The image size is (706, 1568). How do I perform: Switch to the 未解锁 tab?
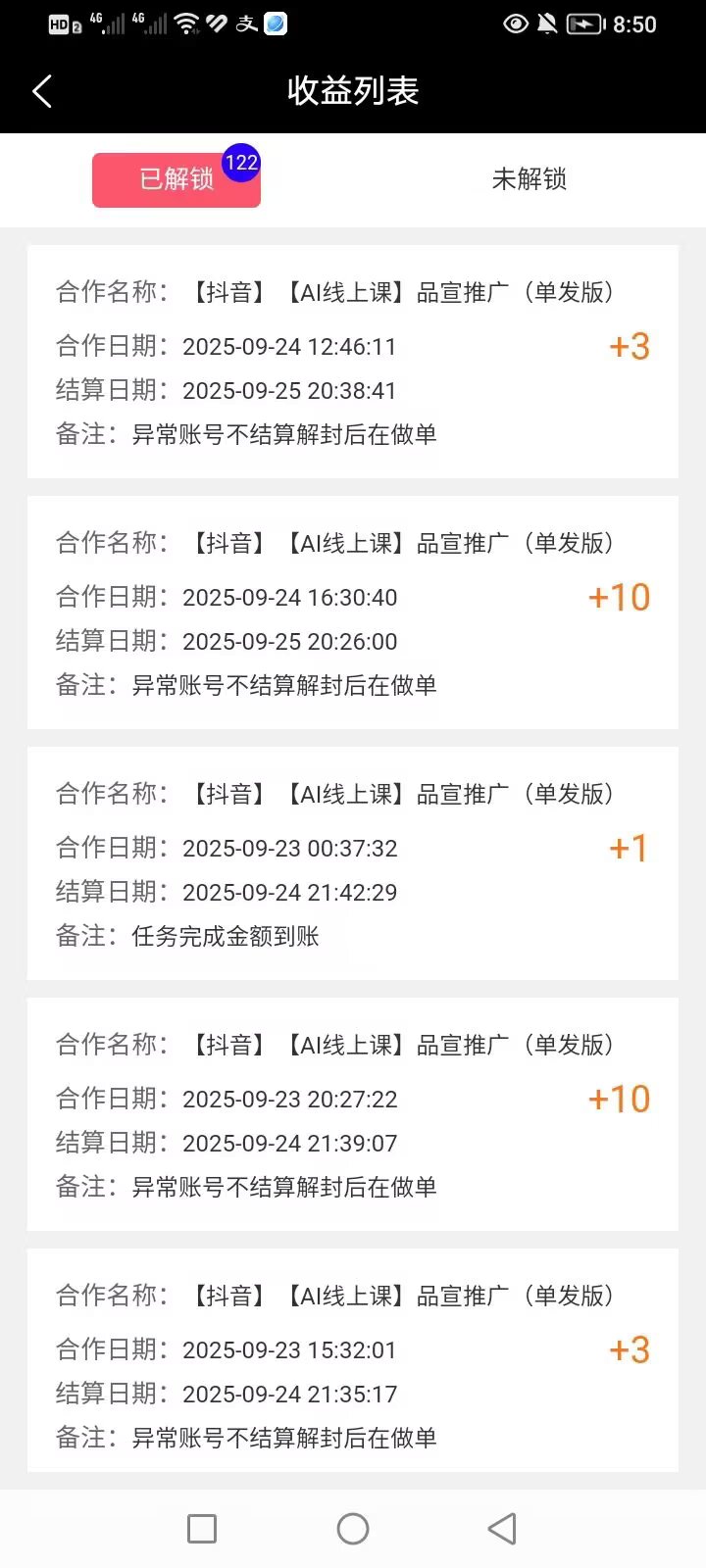click(529, 179)
